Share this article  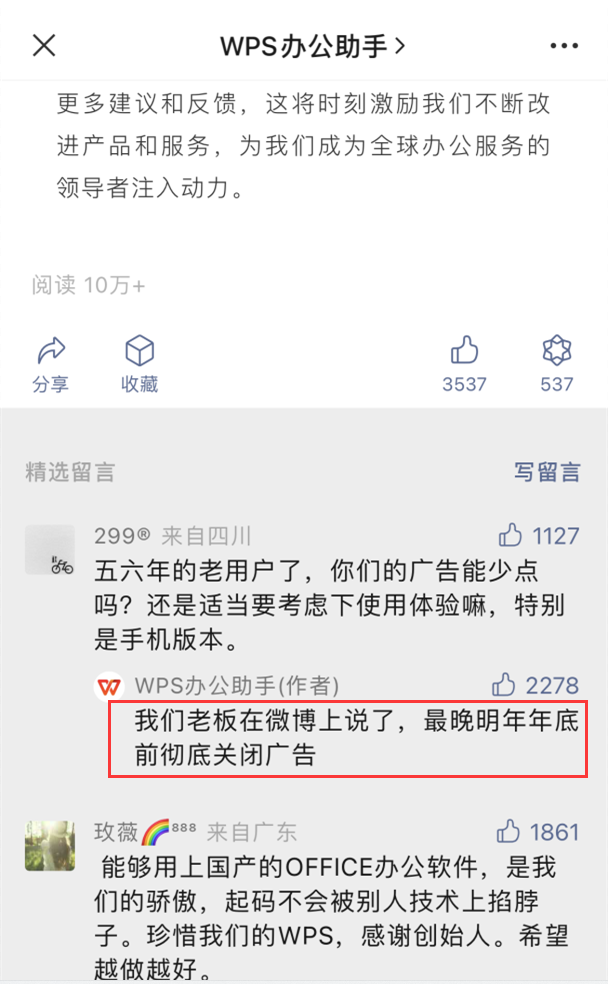(50, 362)
